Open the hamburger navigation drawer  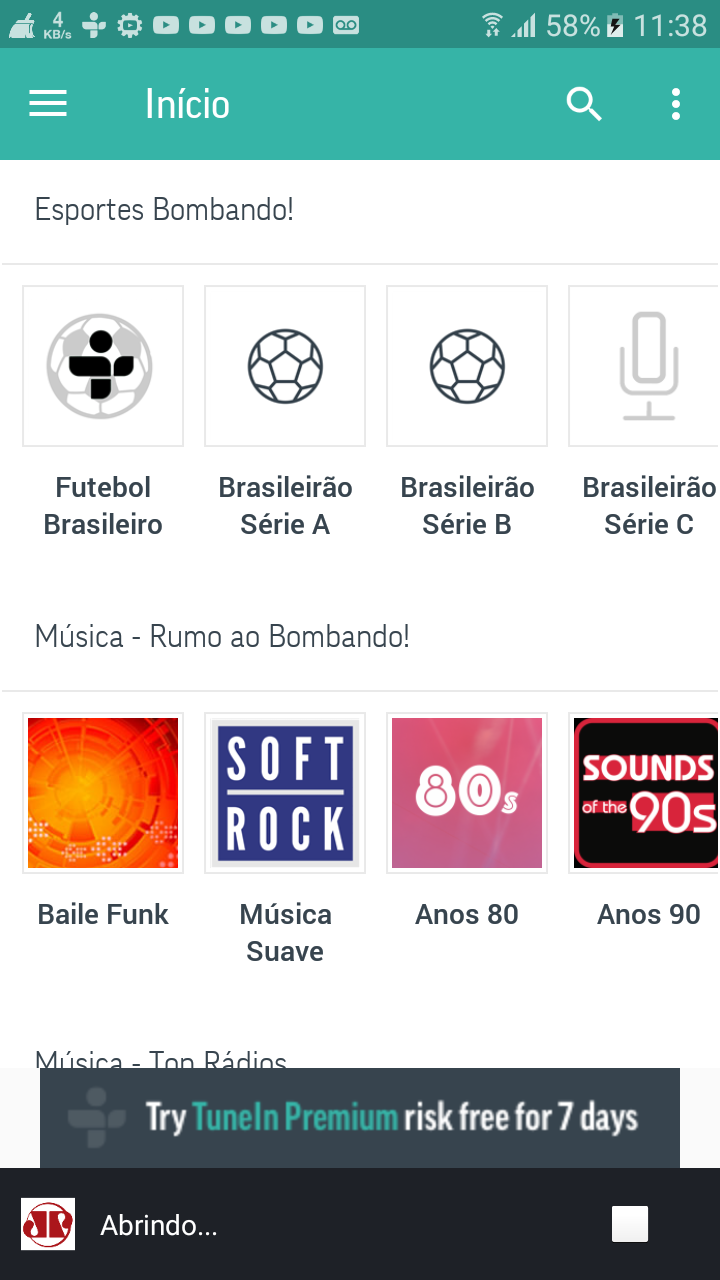point(47,104)
